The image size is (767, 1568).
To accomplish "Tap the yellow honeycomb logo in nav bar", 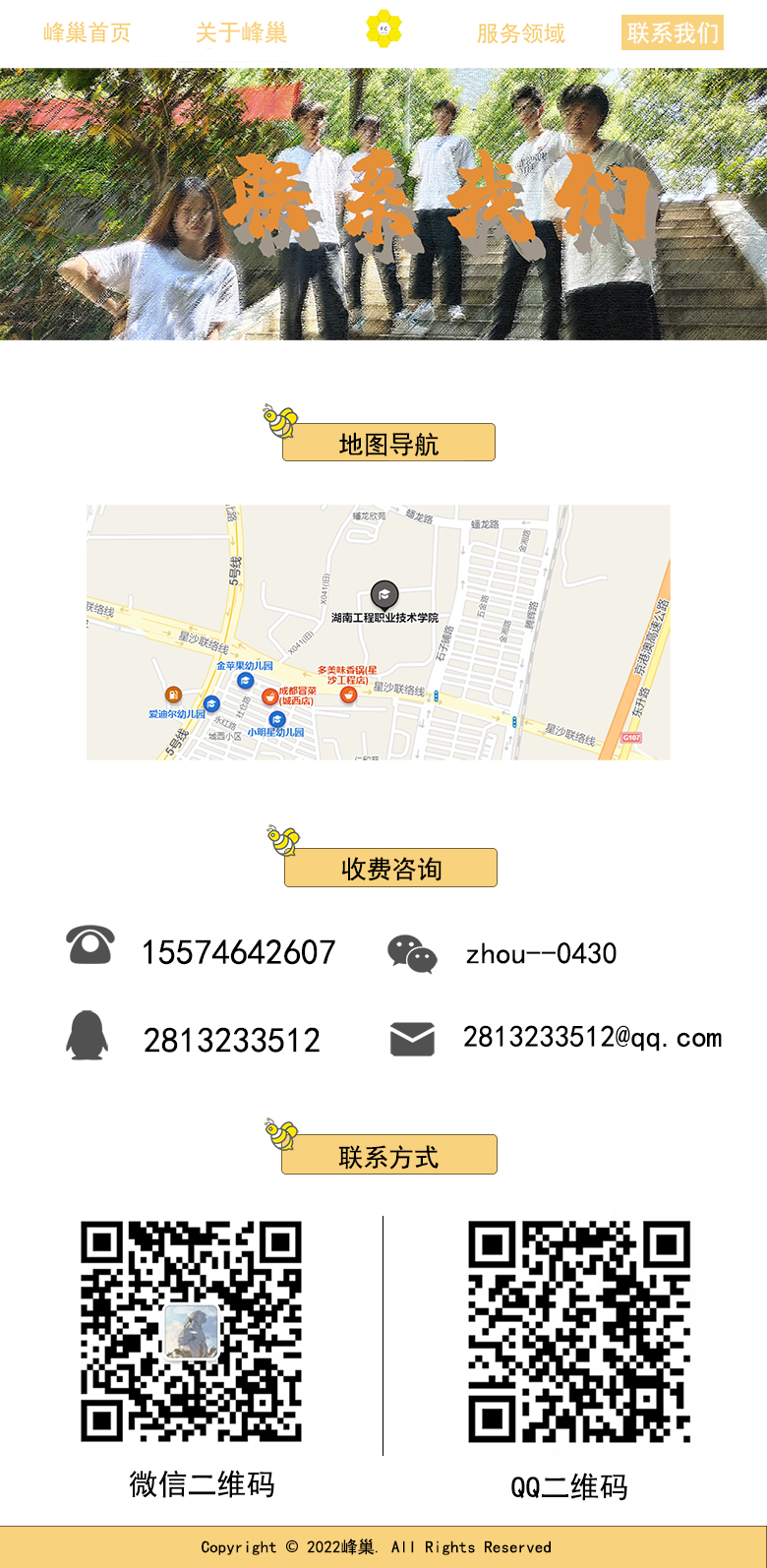I will click(383, 30).
